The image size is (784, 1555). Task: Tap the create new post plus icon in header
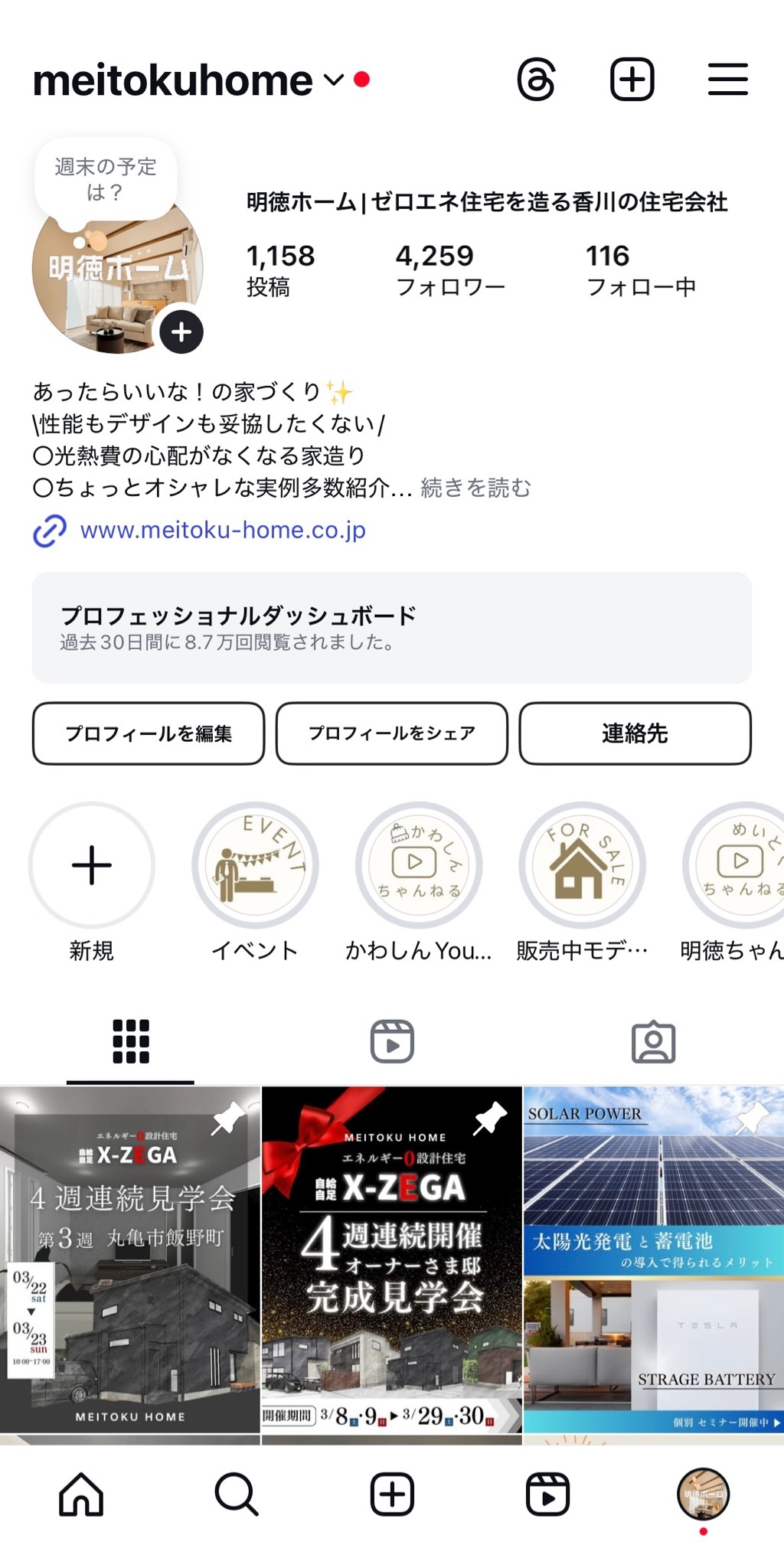pos(632,80)
